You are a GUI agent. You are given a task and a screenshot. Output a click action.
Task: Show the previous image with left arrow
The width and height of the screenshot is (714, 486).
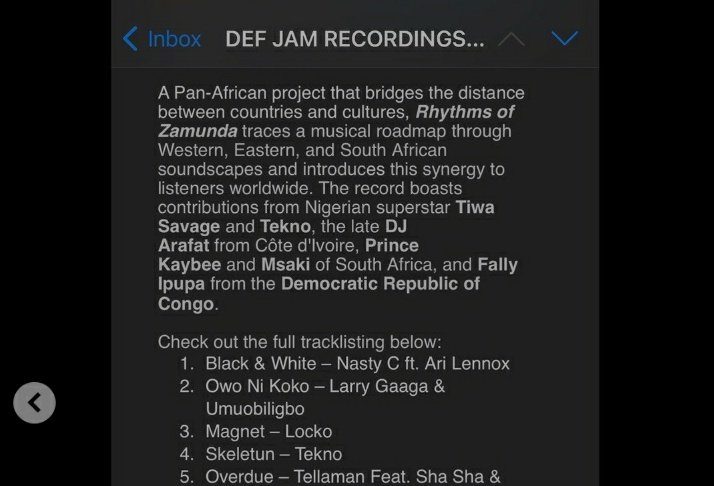pyautogui.click(x=34, y=403)
